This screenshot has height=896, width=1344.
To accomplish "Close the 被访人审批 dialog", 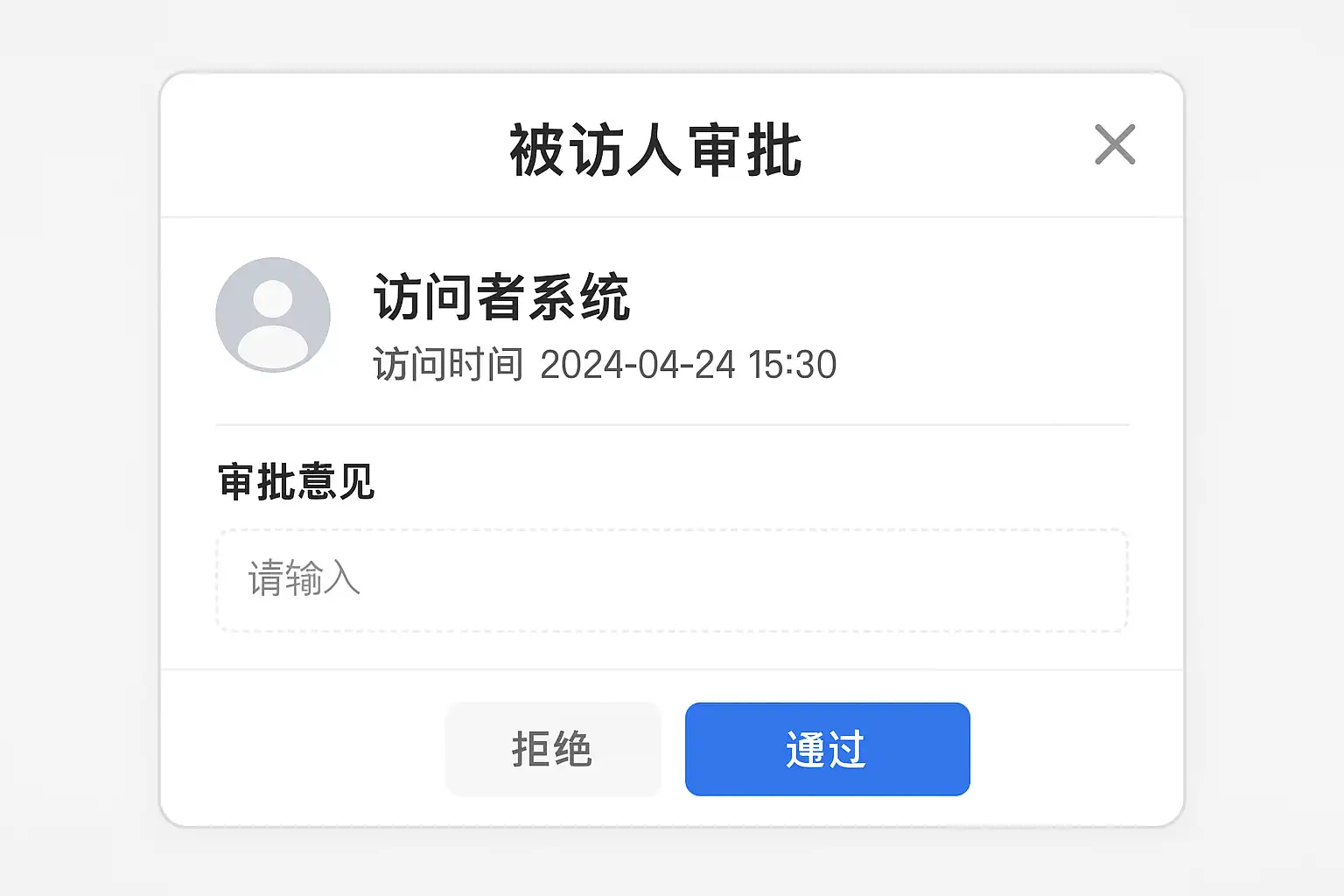I will pyautogui.click(x=1115, y=144).
